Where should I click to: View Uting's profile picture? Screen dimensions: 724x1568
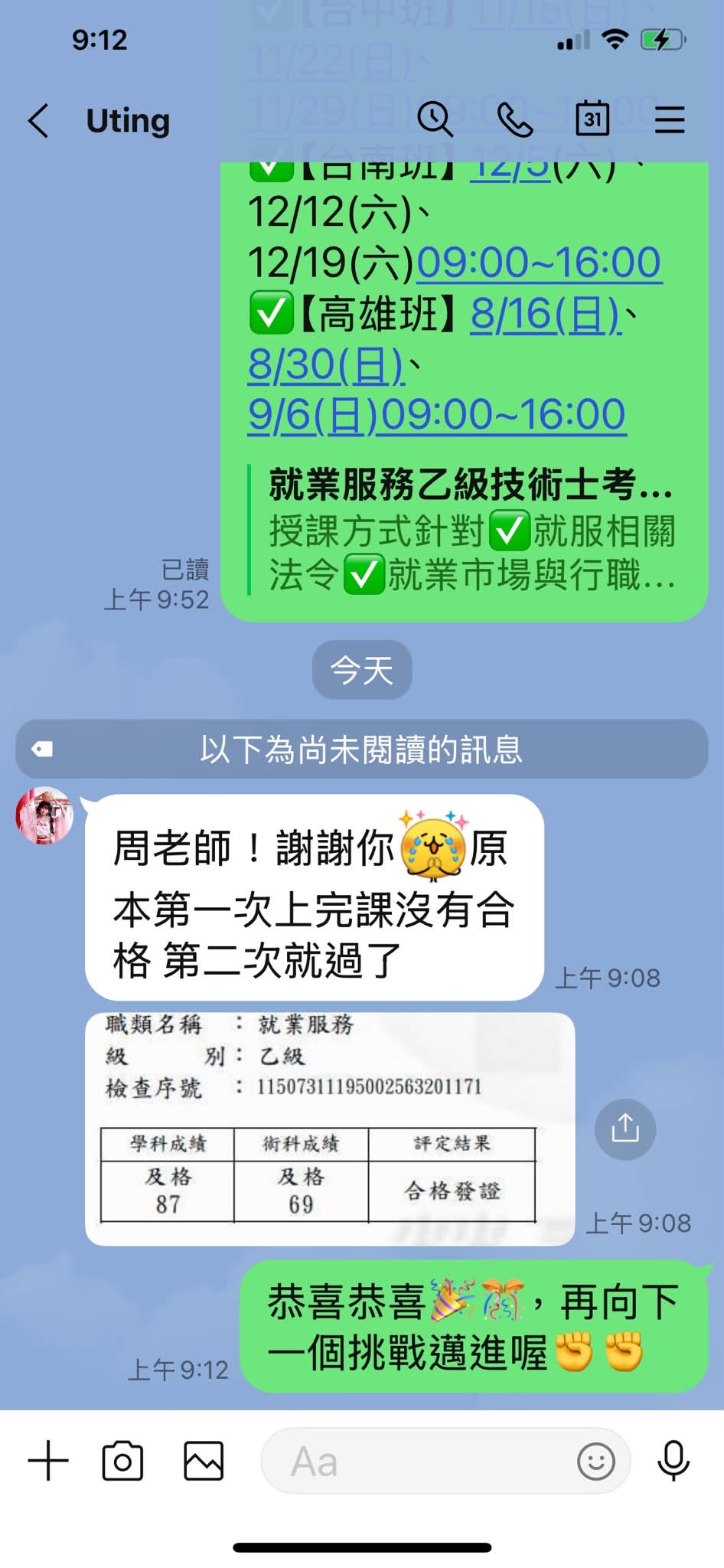click(44, 815)
